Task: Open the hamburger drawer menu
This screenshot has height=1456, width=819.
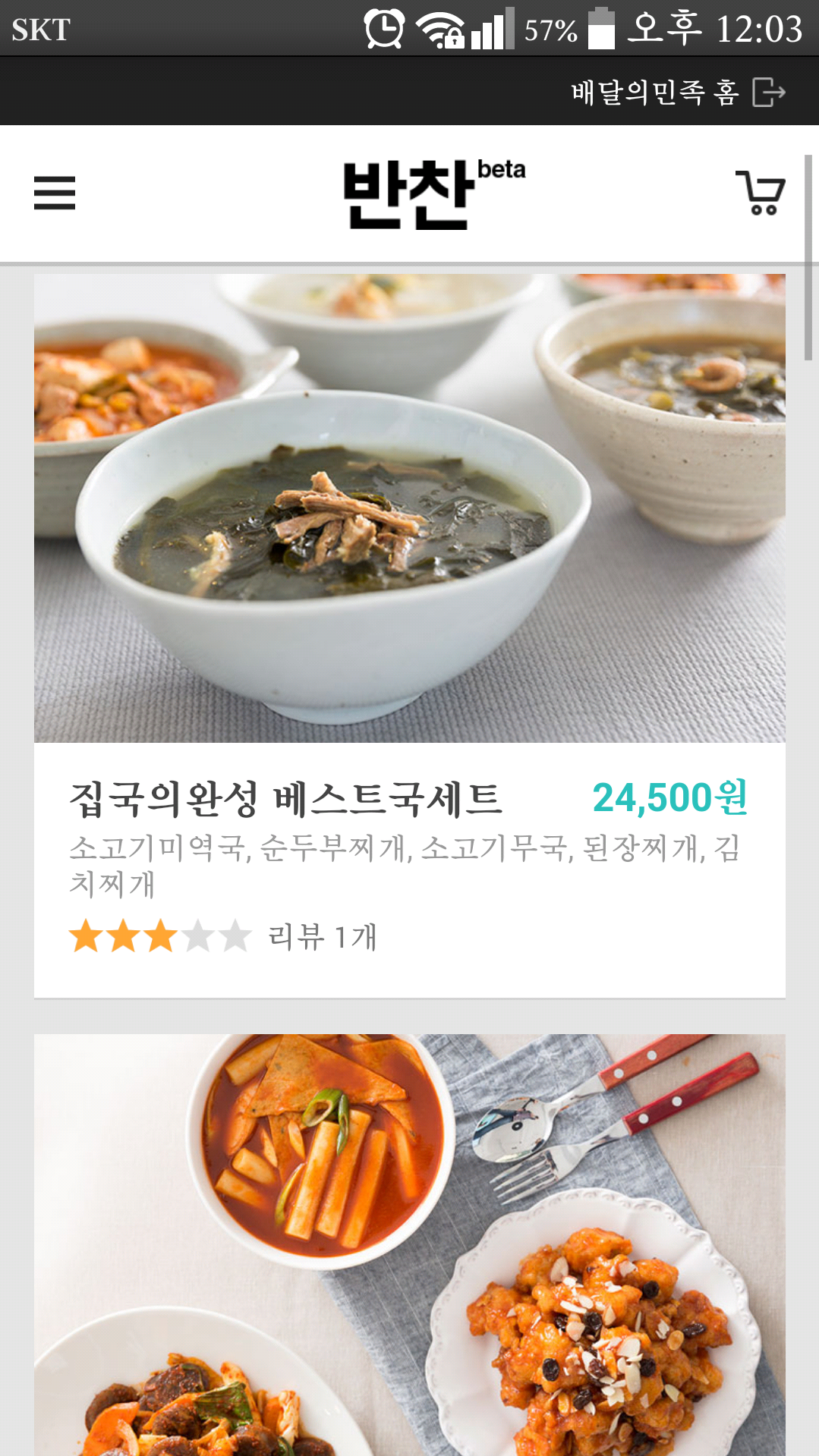Action: pos(55,193)
